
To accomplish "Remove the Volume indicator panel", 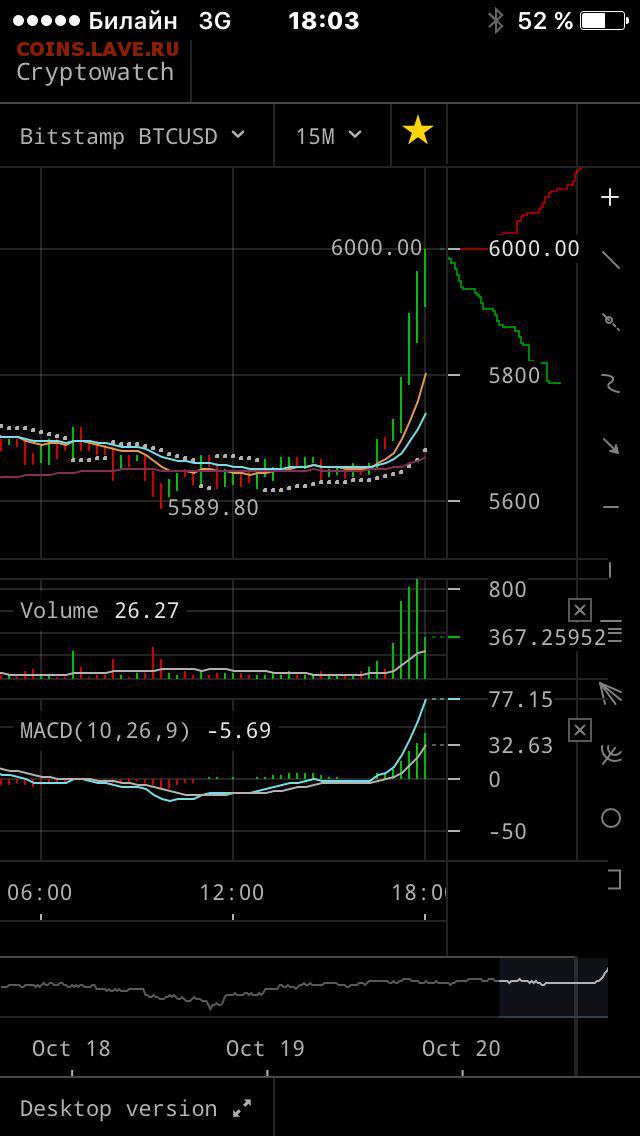I will tap(579, 611).
